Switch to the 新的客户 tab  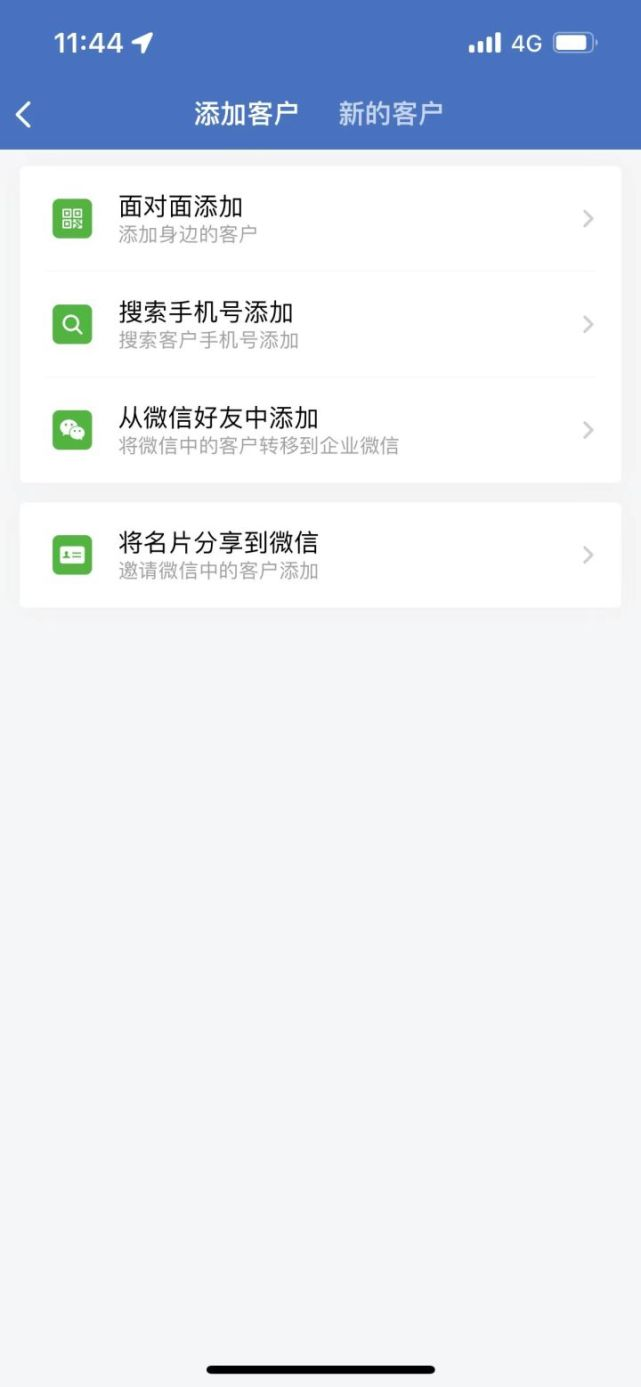(390, 114)
